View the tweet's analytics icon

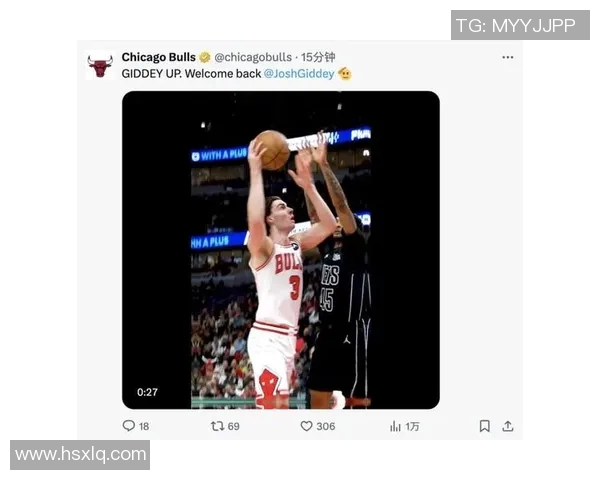coord(395,426)
